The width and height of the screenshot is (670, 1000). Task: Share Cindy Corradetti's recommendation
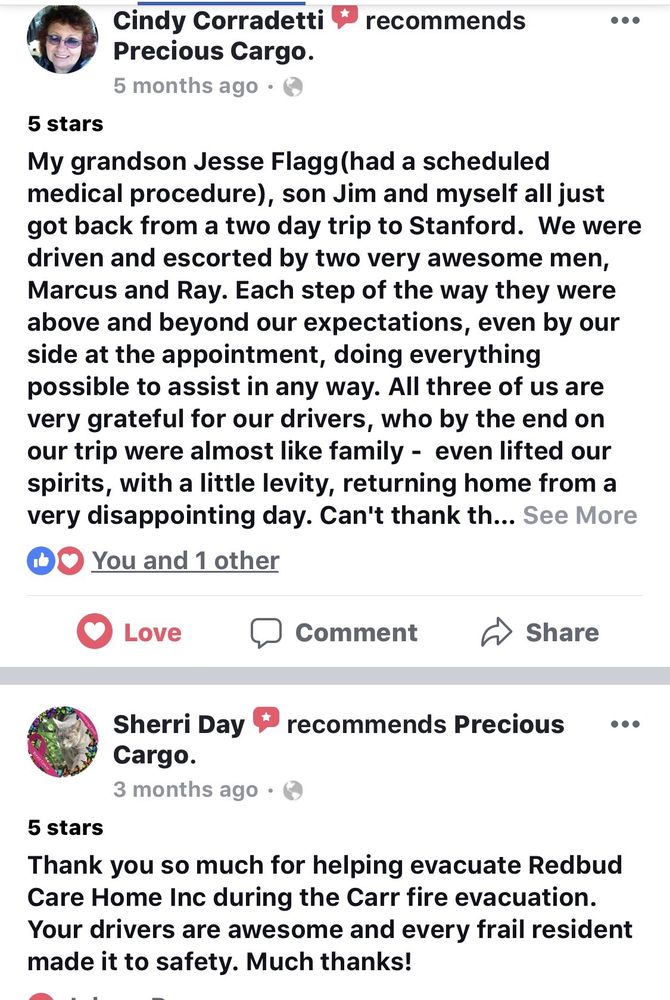pos(540,633)
